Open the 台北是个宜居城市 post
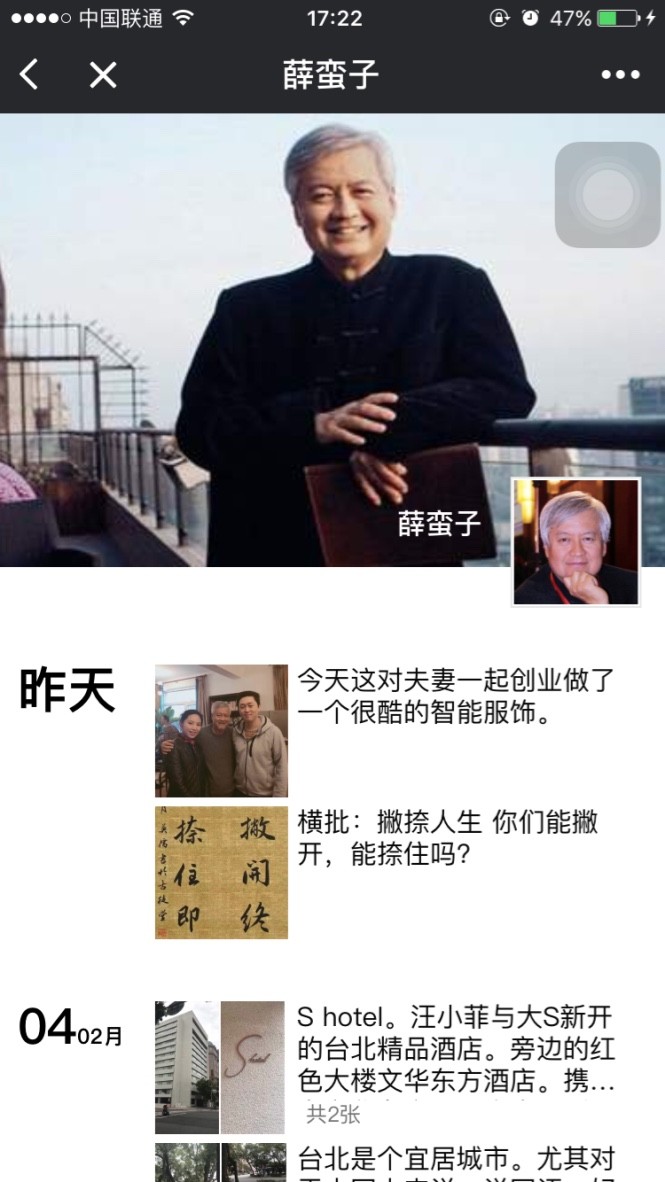This screenshot has width=665, height=1182. 456,1162
